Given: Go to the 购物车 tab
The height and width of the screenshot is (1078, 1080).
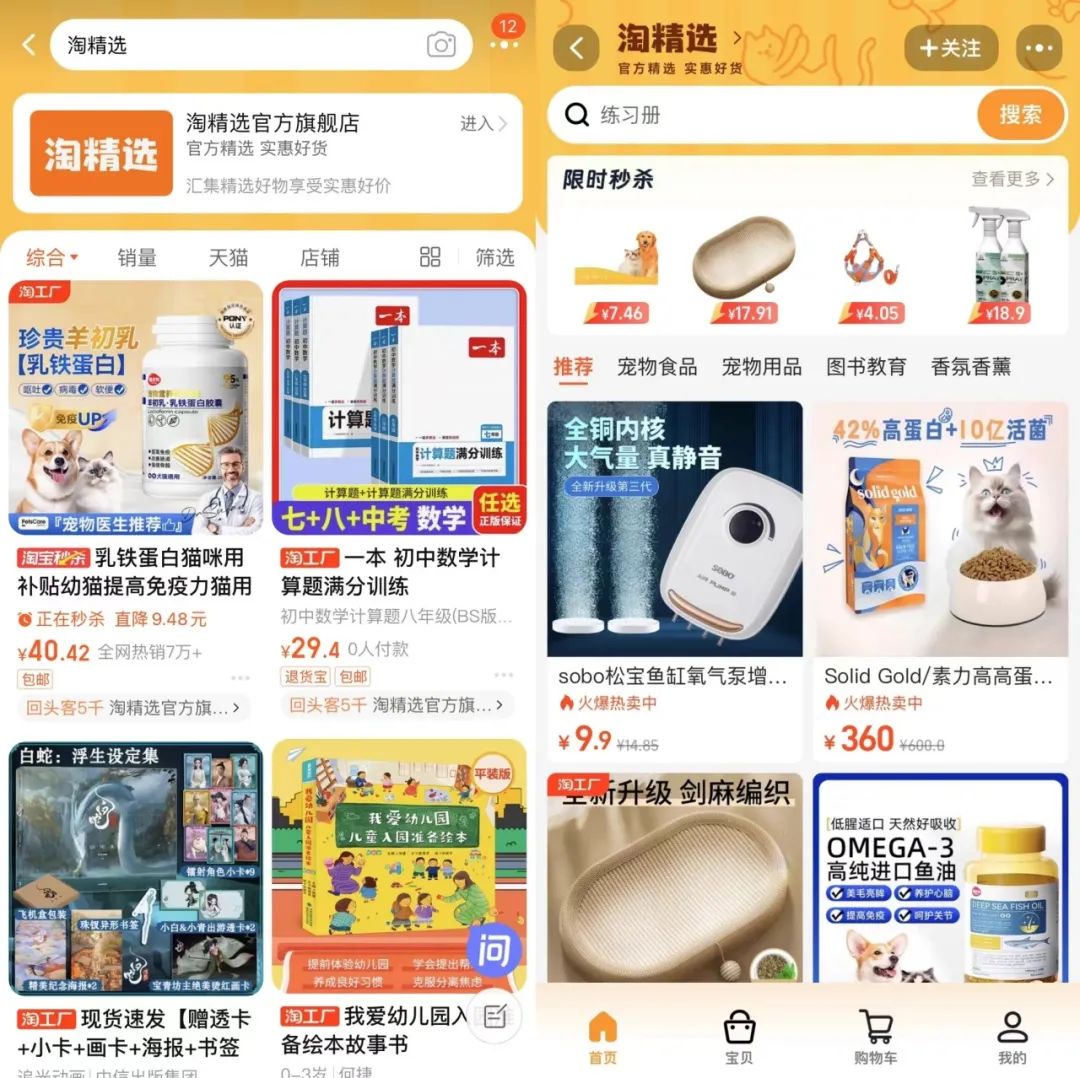Looking at the screenshot, I should 875,1036.
